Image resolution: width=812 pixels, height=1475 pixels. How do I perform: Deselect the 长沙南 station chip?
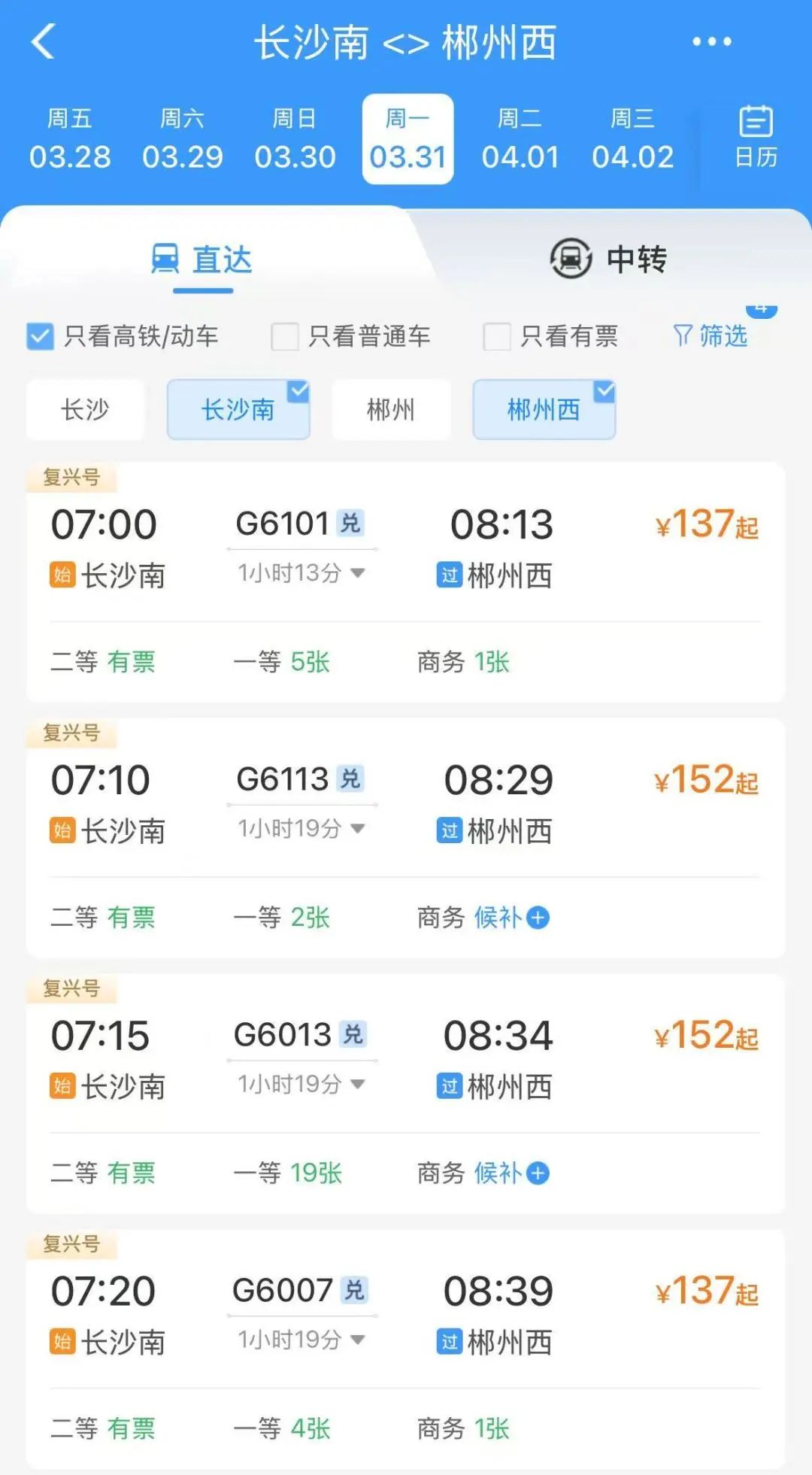pyautogui.click(x=238, y=410)
